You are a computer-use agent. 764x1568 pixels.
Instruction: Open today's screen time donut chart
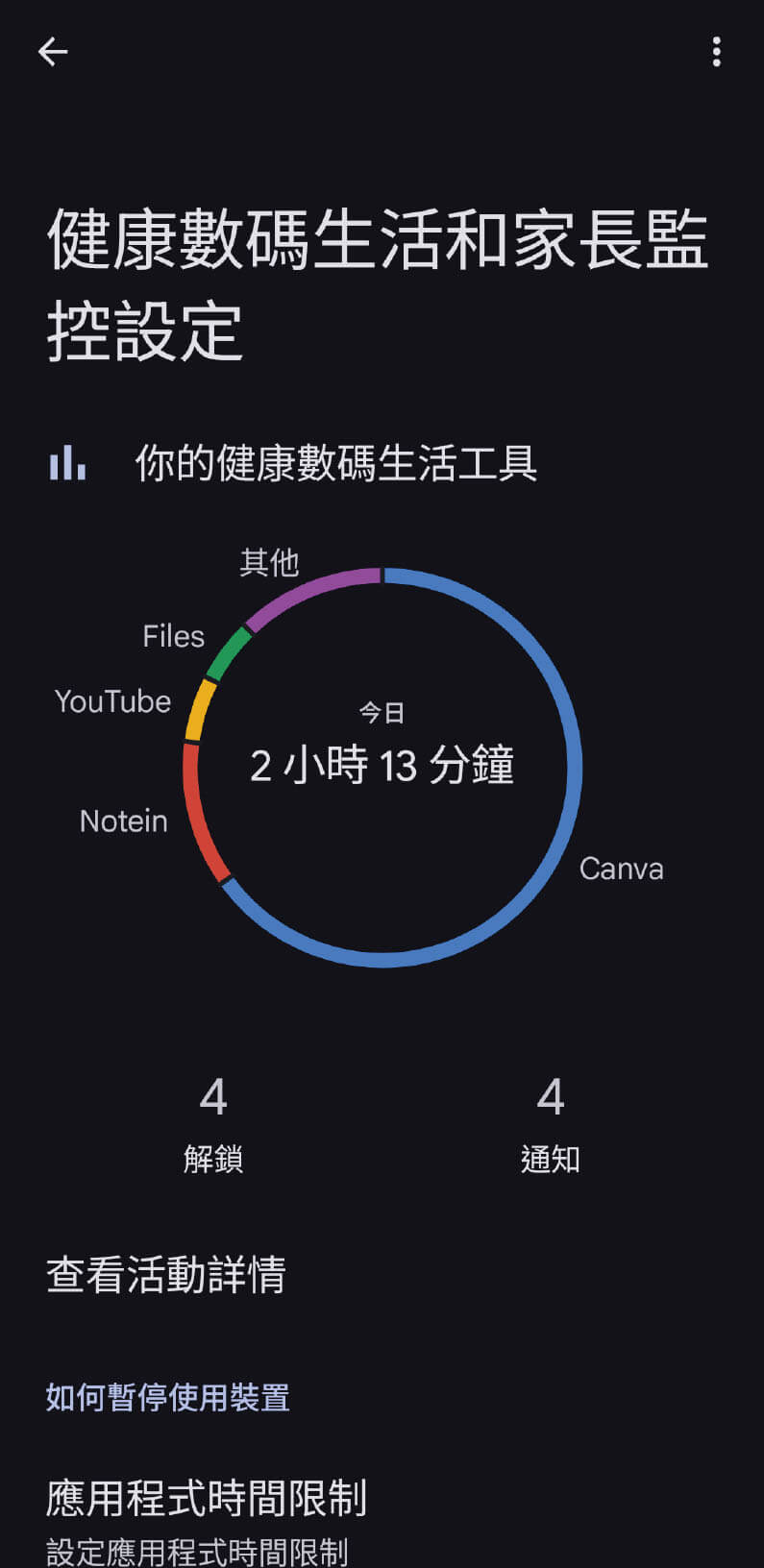pos(382,767)
